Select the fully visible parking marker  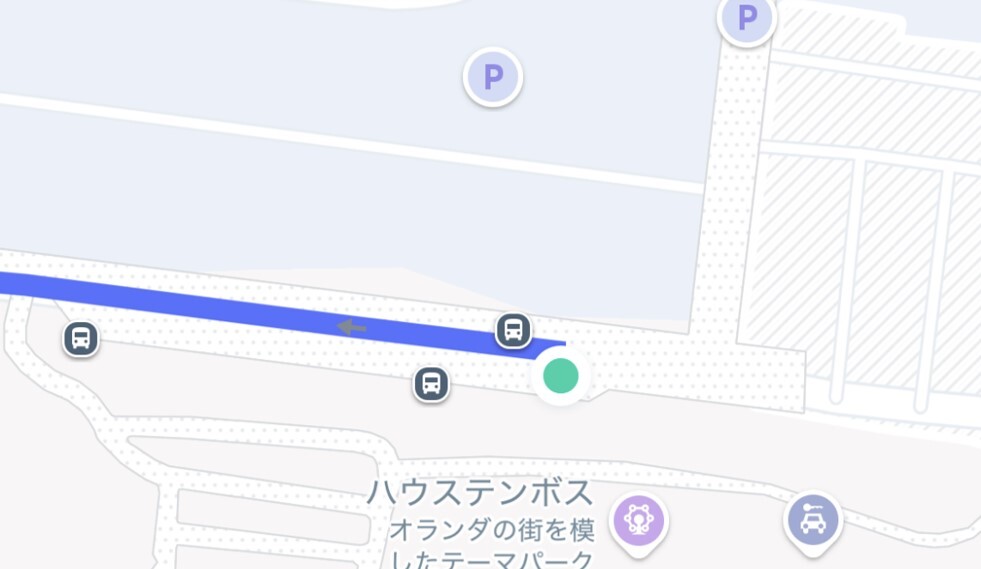point(493,77)
